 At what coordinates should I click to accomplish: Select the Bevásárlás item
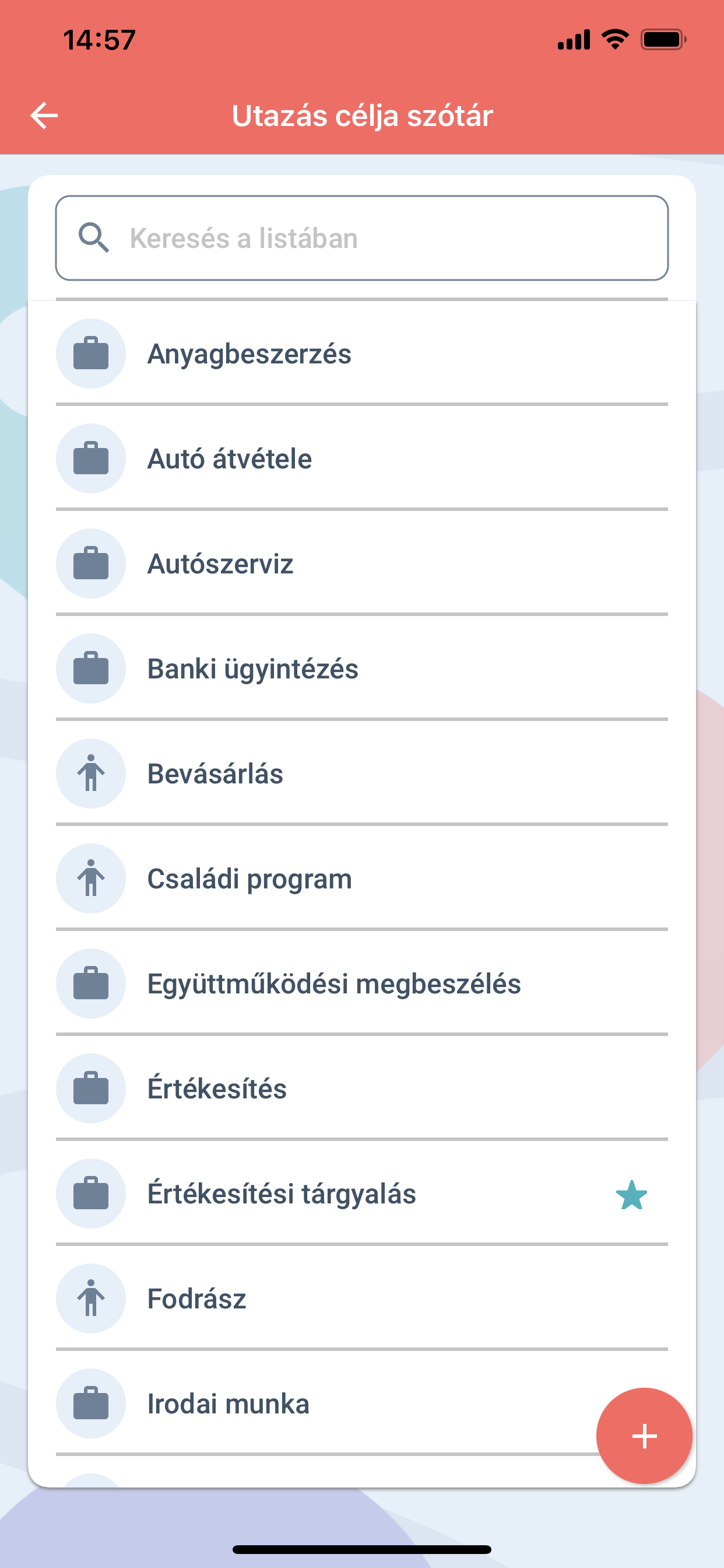coord(362,773)
